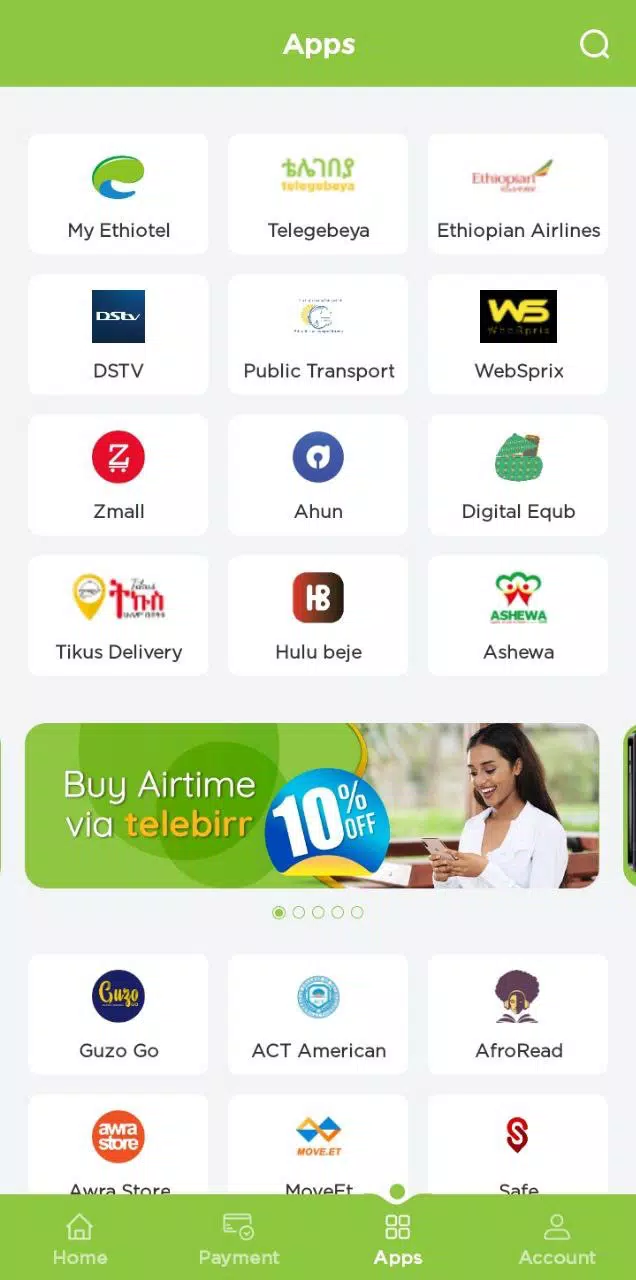Open the Buy Airtime 10% off banner
The height and width of the screenshot is (1280, 636).
click(x=312, y=805)
